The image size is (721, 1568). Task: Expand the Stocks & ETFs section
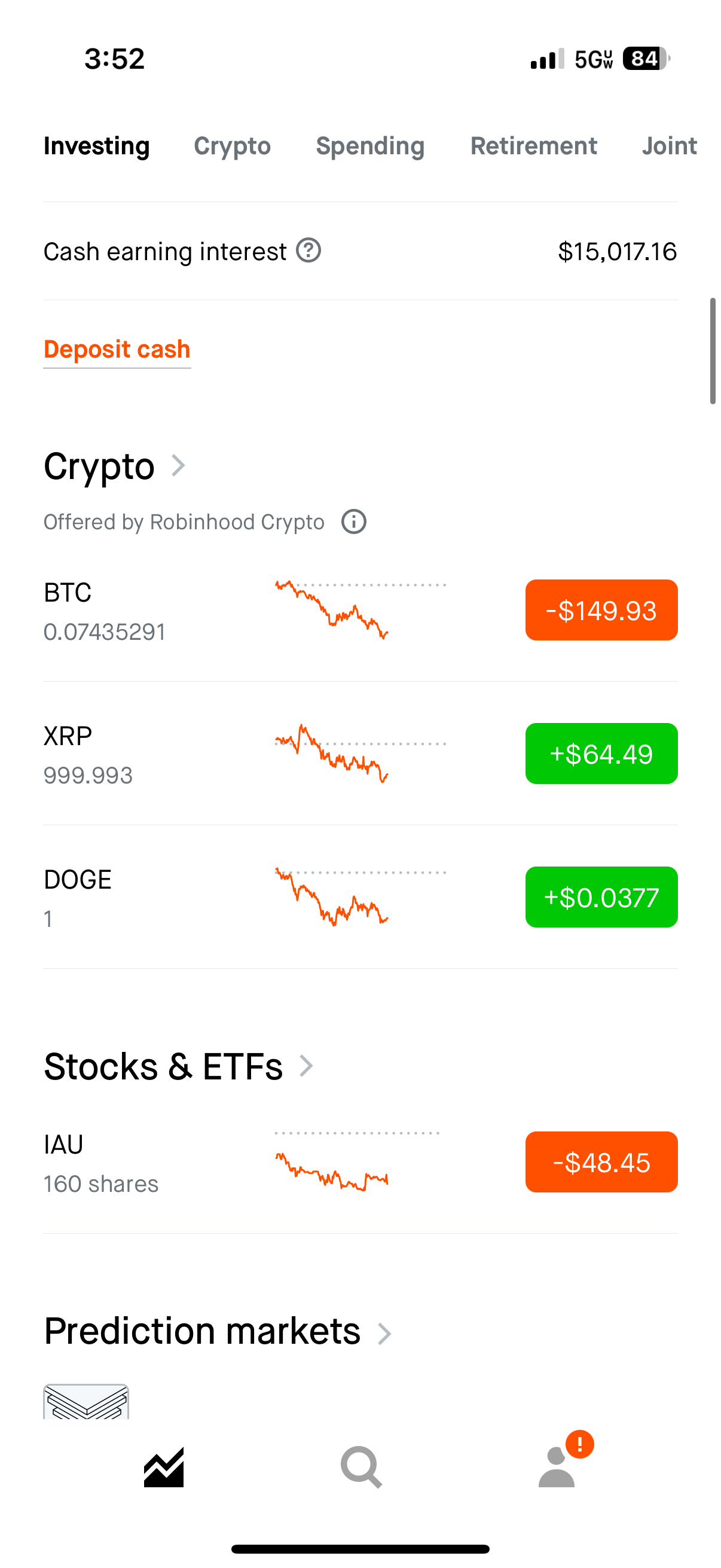tap(306, 1066)
